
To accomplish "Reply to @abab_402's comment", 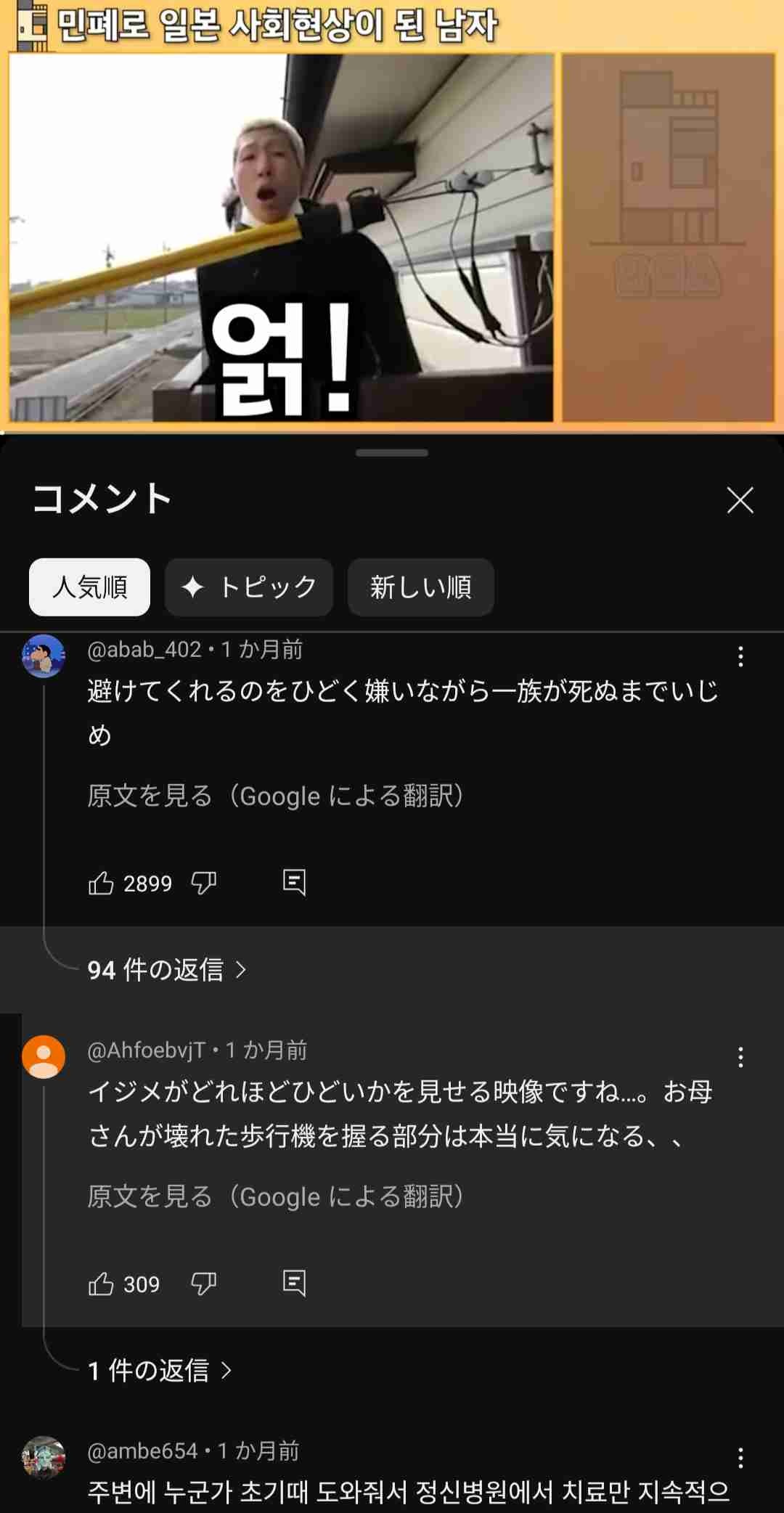I will click(x=294, y=883).
